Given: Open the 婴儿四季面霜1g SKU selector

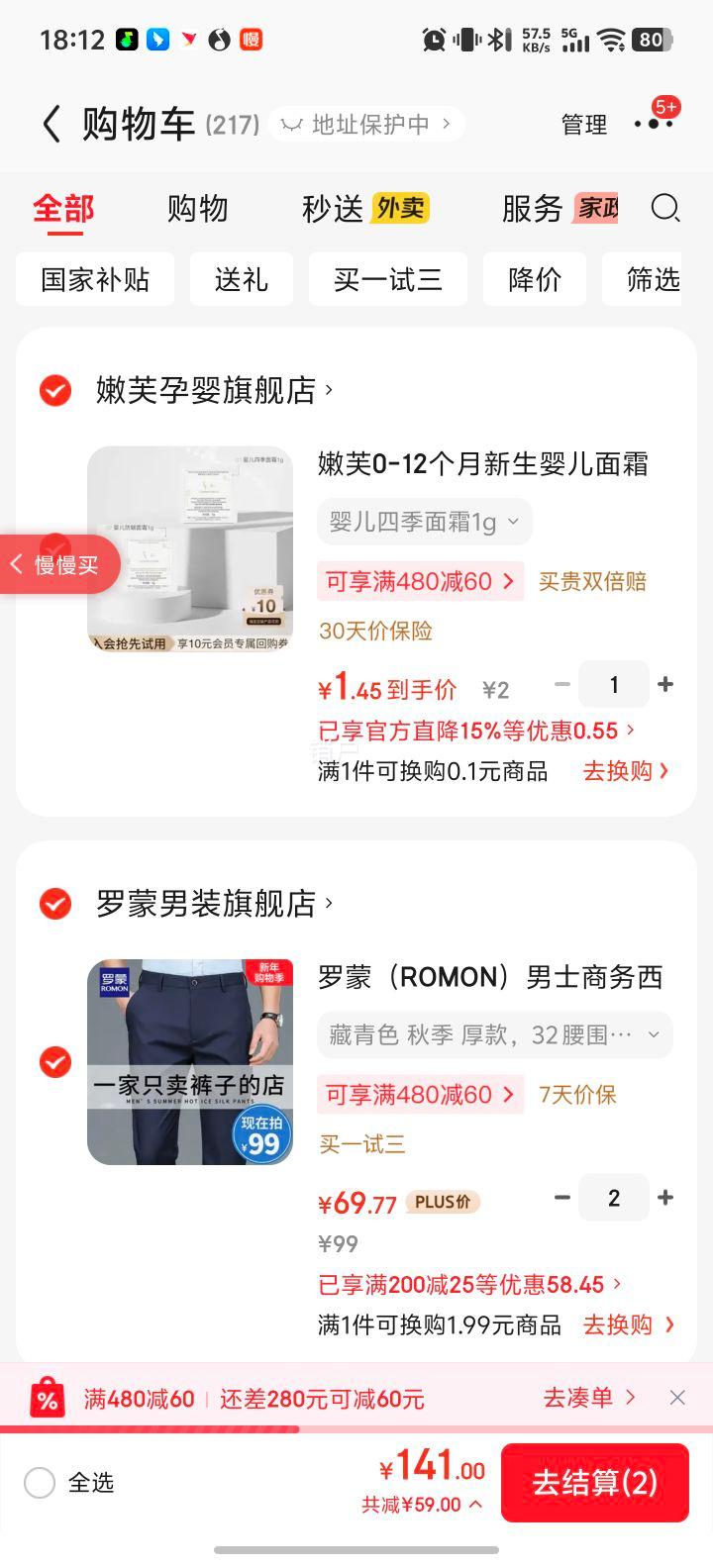Looking at the screenshot, I should [x=424, y=522].
